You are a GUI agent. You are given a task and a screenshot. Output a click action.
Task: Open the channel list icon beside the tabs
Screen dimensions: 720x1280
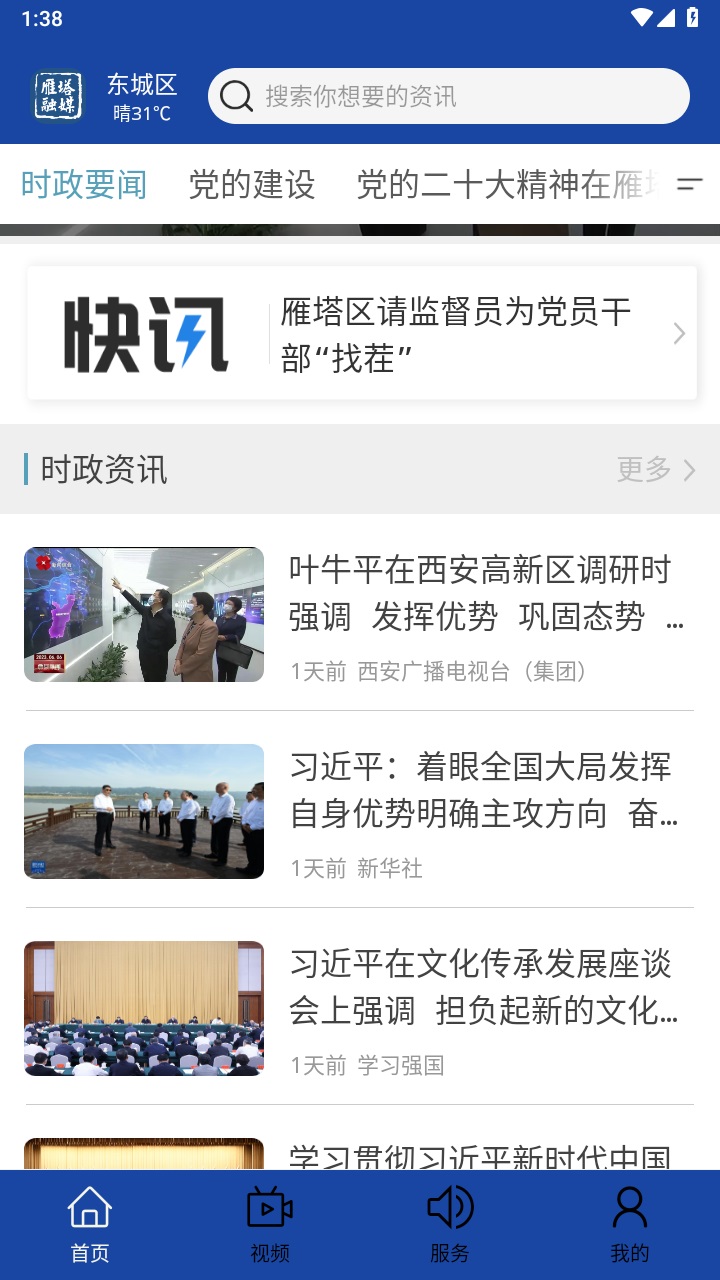point(688,185)
